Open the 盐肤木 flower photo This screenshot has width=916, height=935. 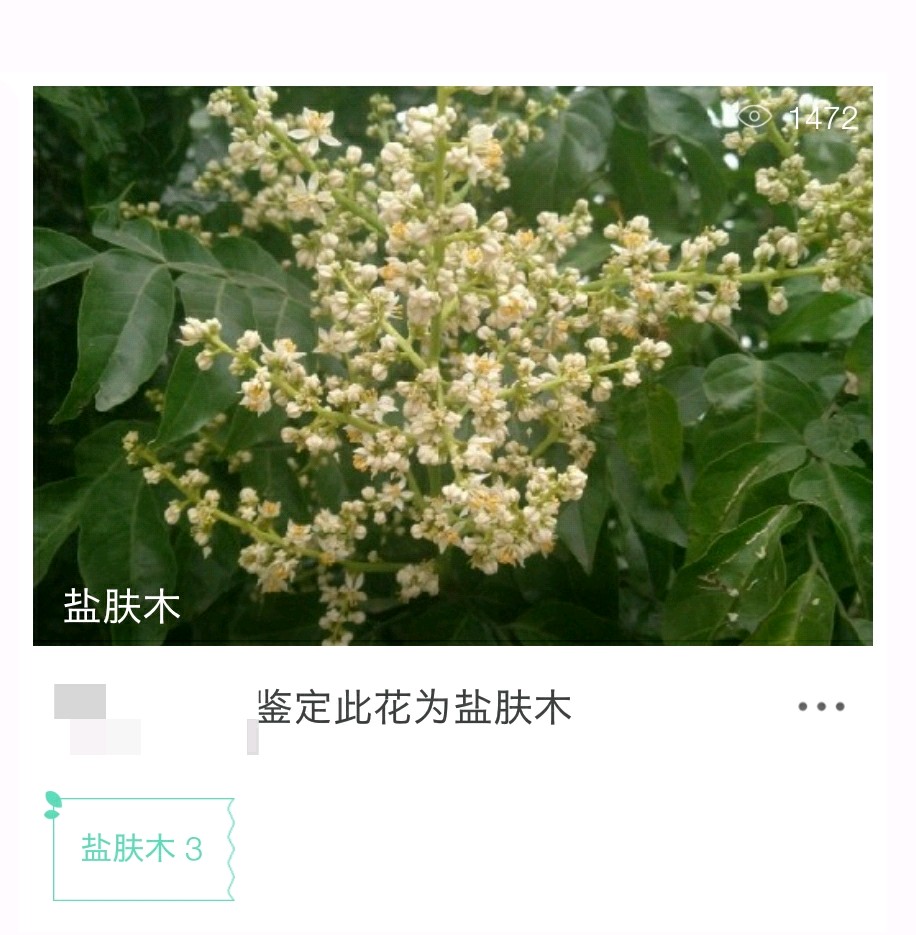point(452,365)
